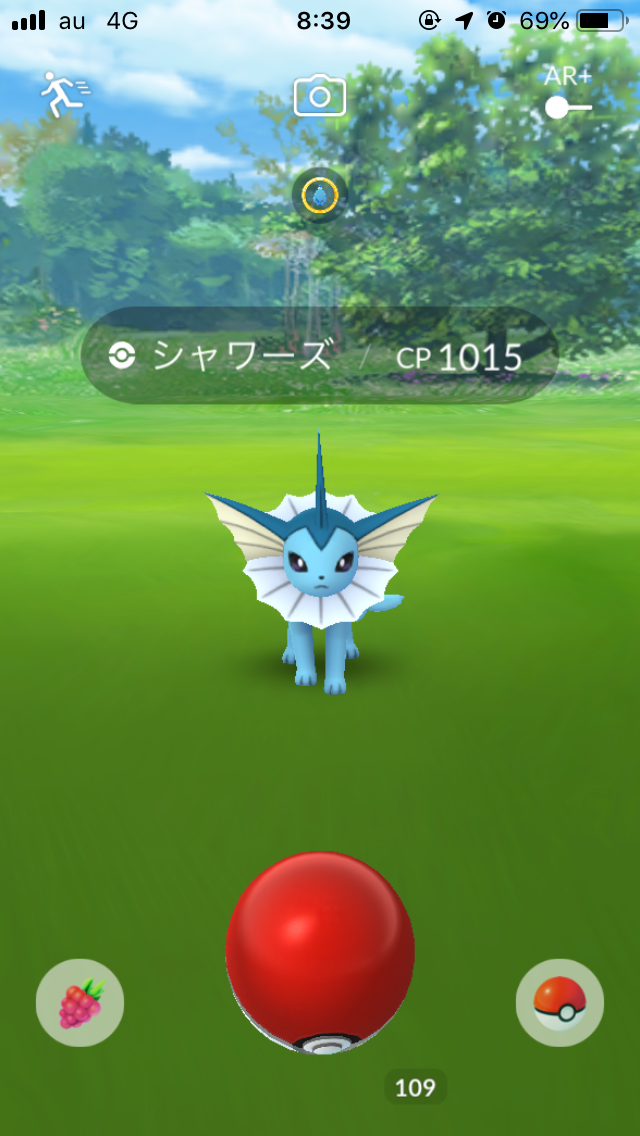
Task: Open the Poké Ball selection menu
Action: 560,1002
